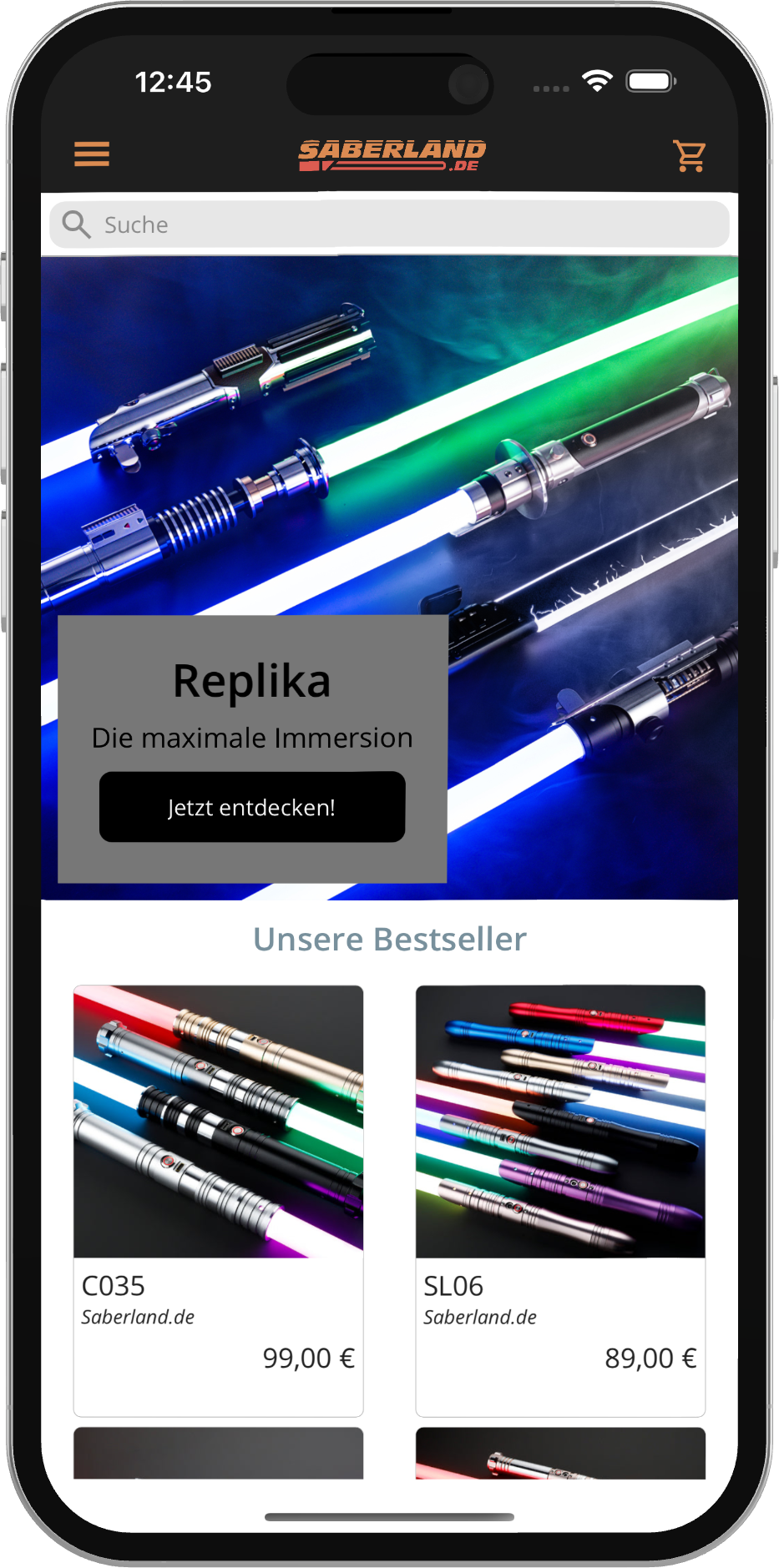
Task: Tap the Jetzt entdecken! button
Action: [252, 807]
